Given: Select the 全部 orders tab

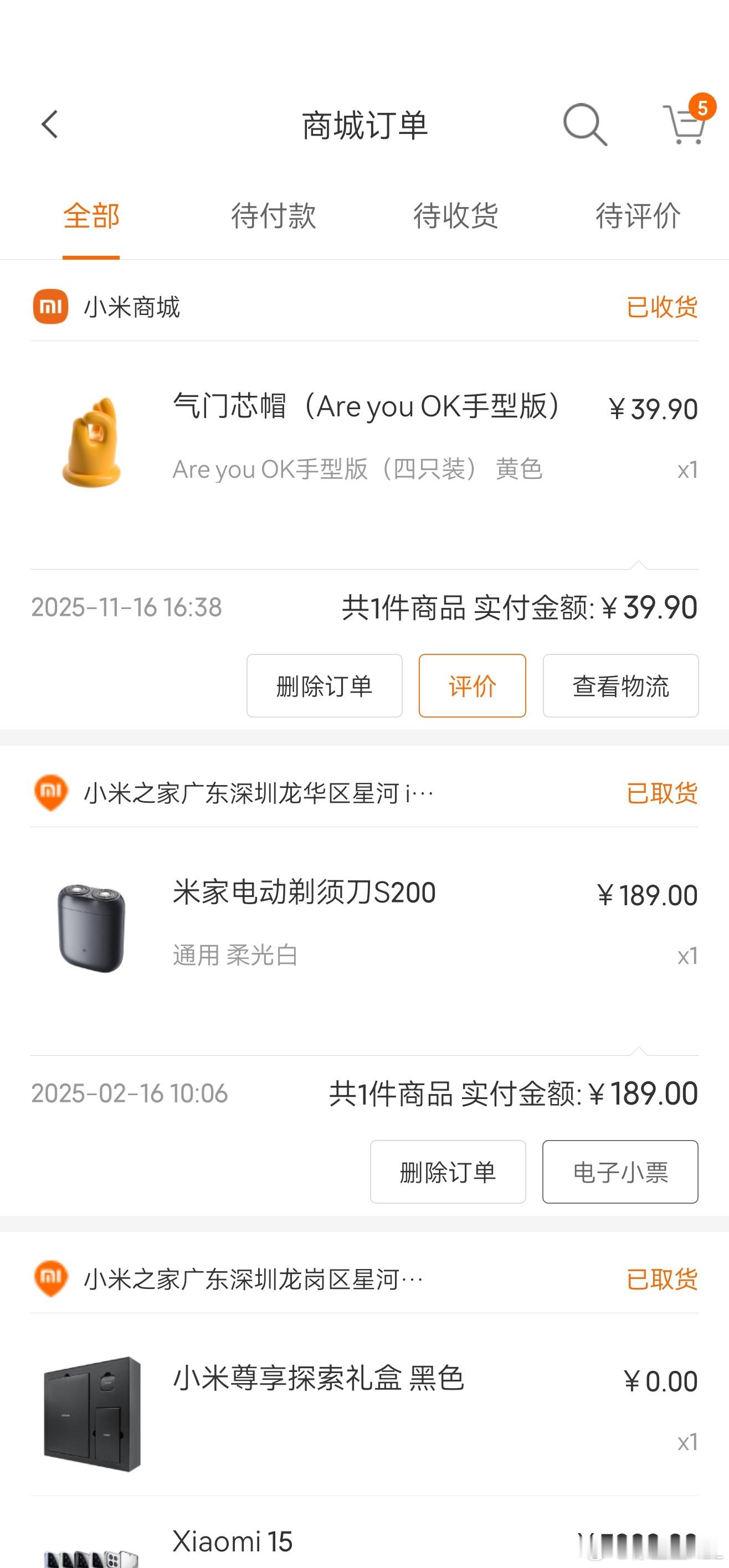Looking at the screenshot, I should [91, 216].
